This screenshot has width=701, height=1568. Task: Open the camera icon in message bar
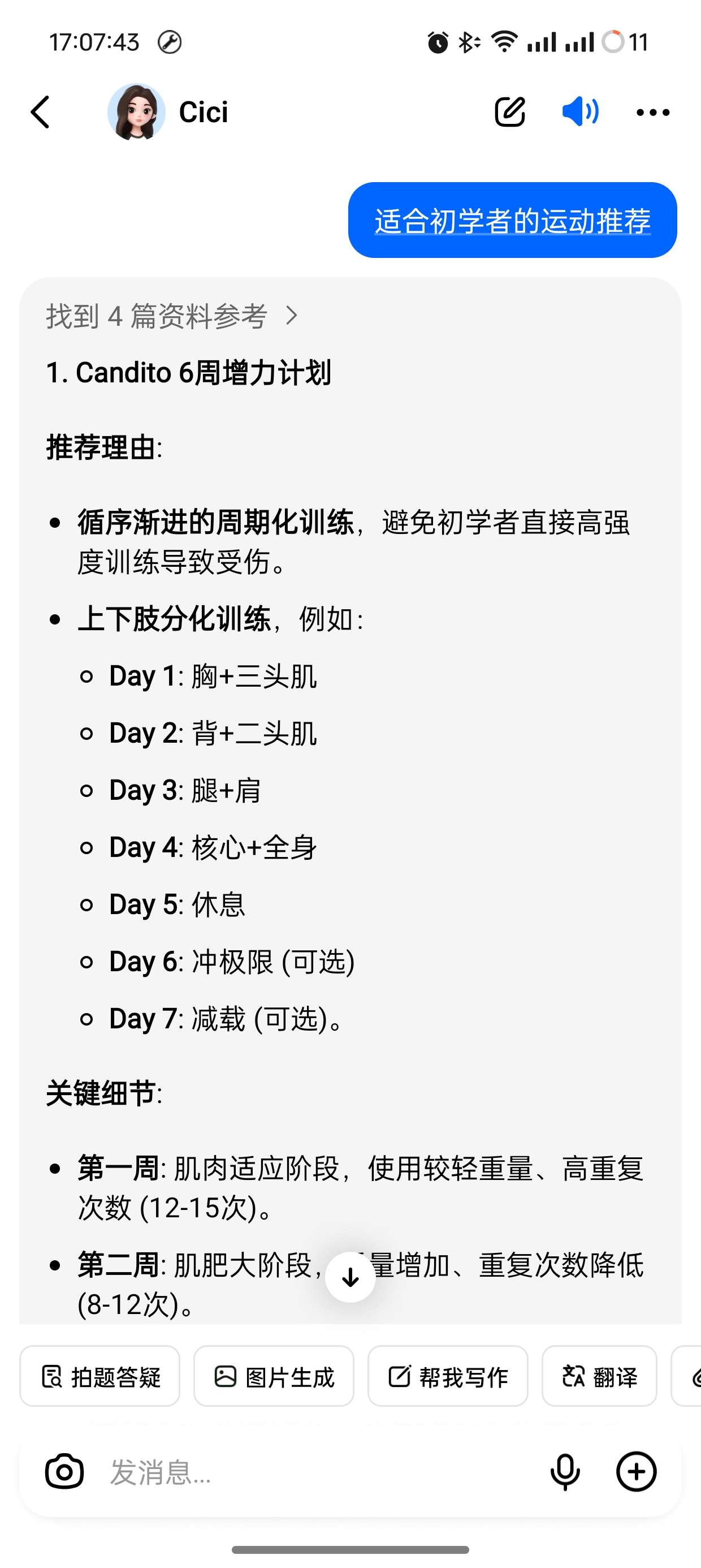(64, 1472)
